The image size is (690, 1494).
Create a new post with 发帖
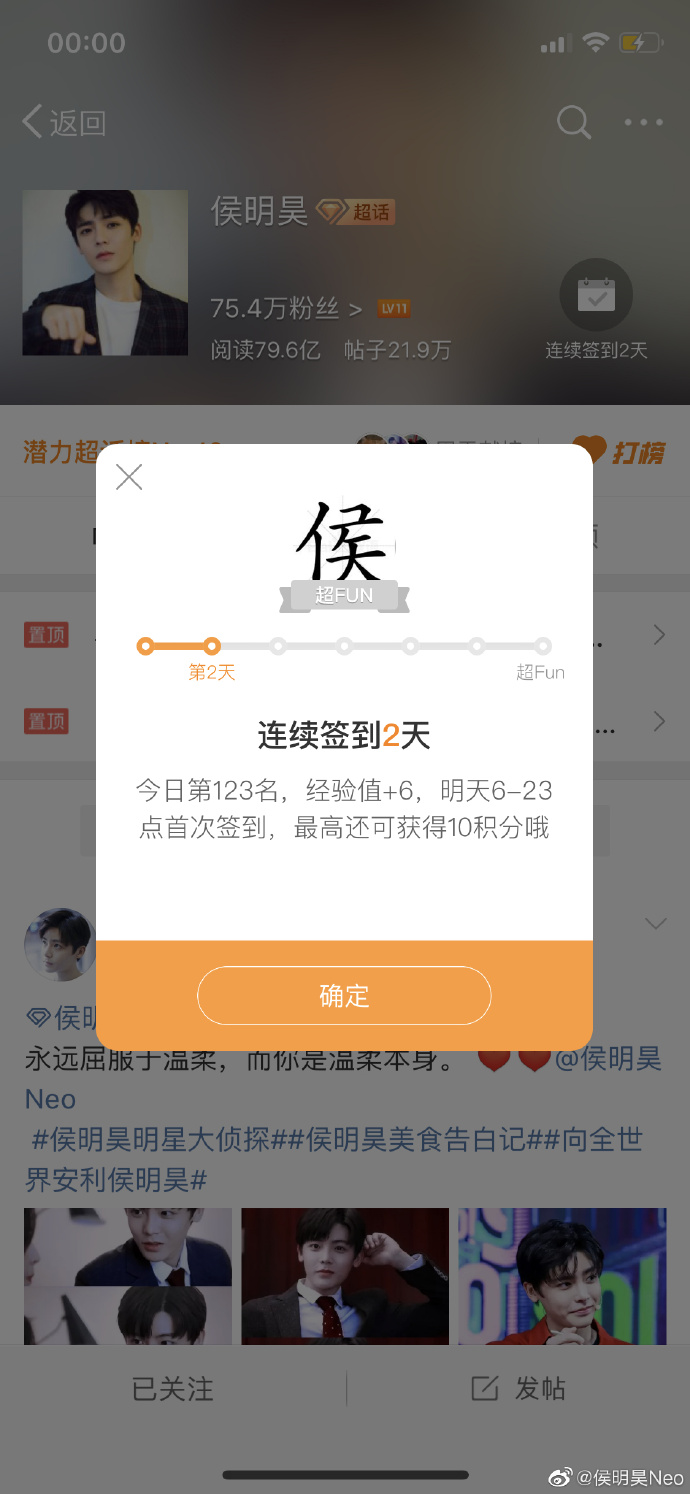(518, 1389)
